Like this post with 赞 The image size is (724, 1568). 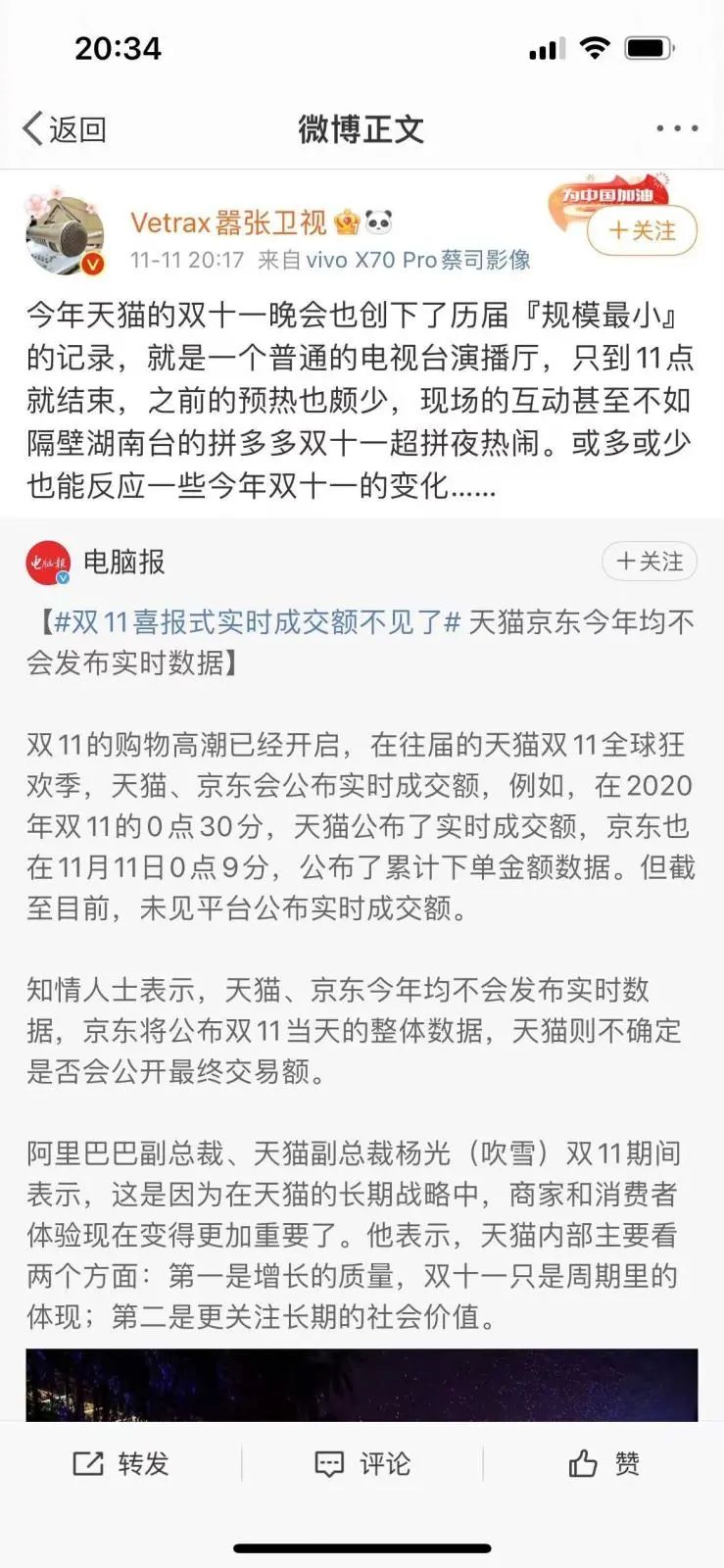tap(603, 1464)
